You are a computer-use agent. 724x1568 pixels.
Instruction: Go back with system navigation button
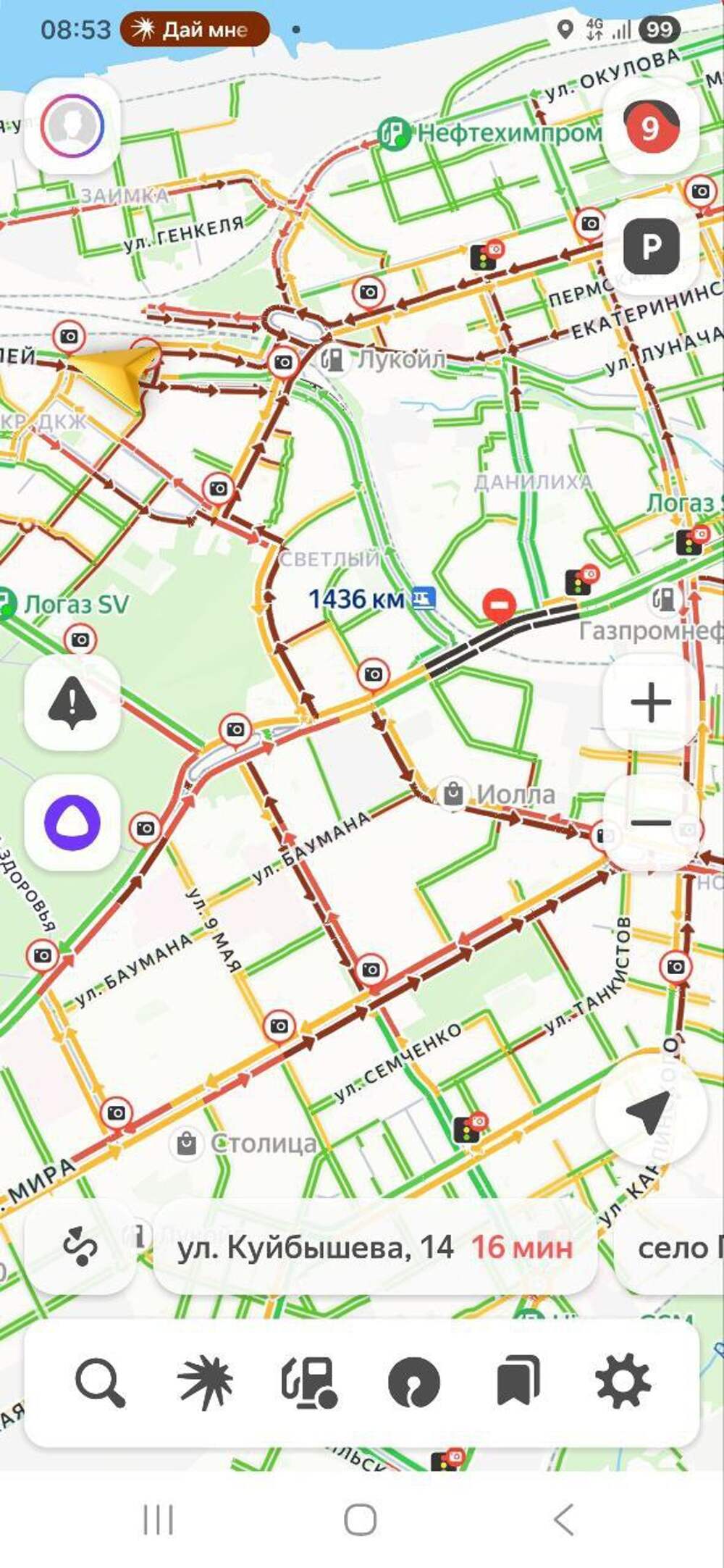coord(564,1519)
